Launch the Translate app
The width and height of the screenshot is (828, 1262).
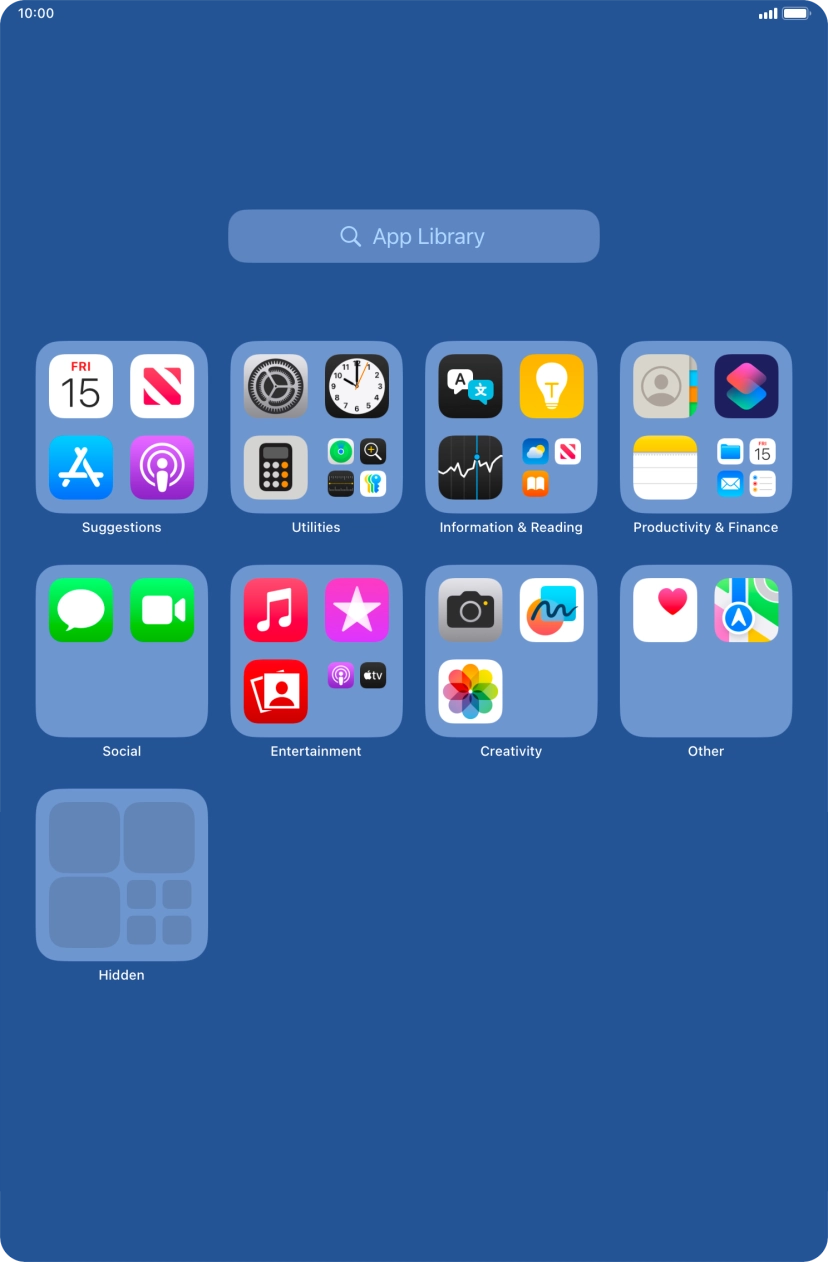coord(470,387)
